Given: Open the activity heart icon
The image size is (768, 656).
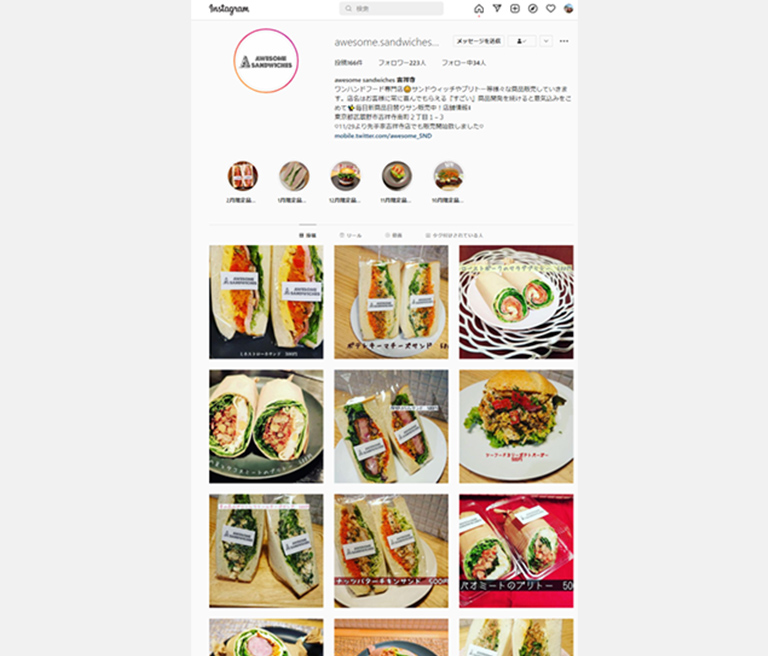Looking at the screenshot, I should click(551, 9).
